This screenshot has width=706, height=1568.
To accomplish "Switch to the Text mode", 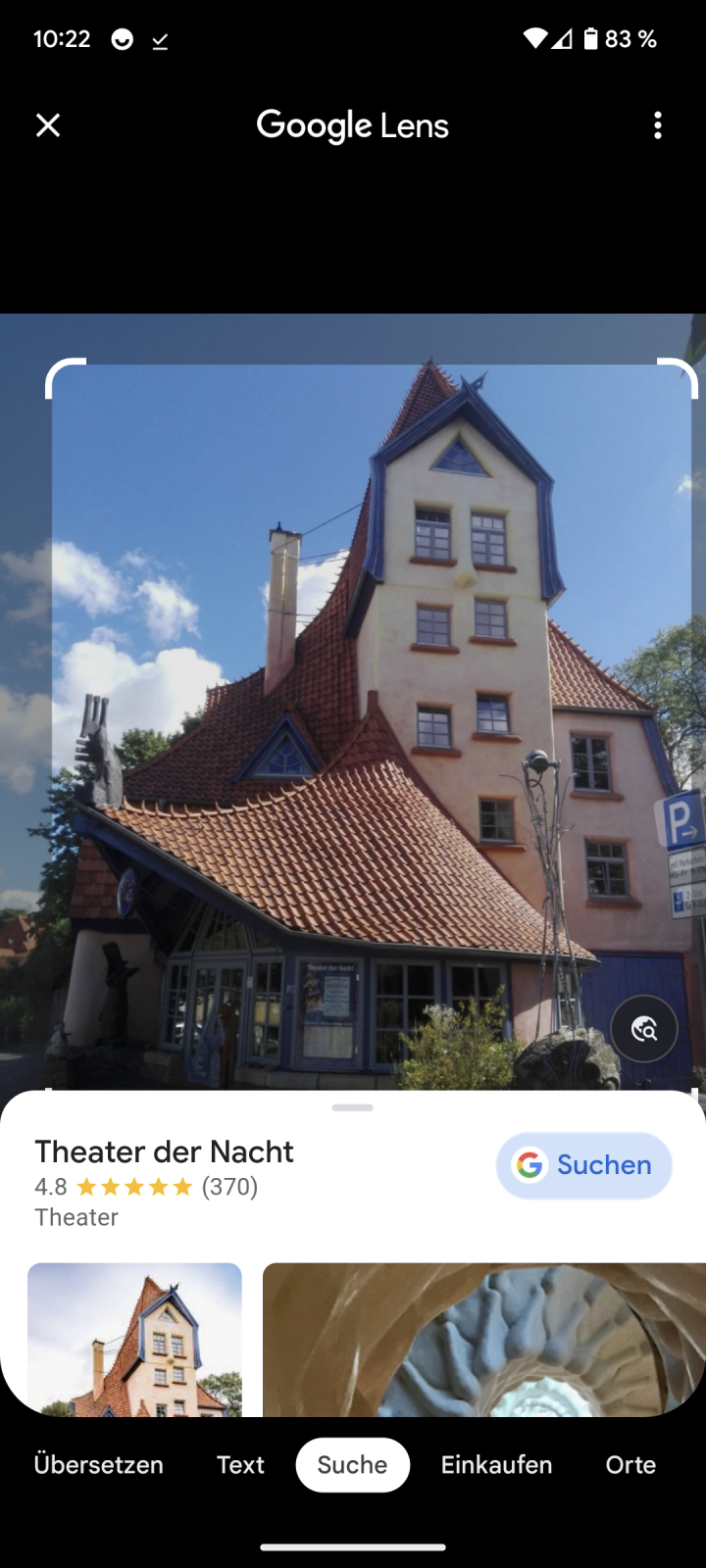I will 240,1465.
